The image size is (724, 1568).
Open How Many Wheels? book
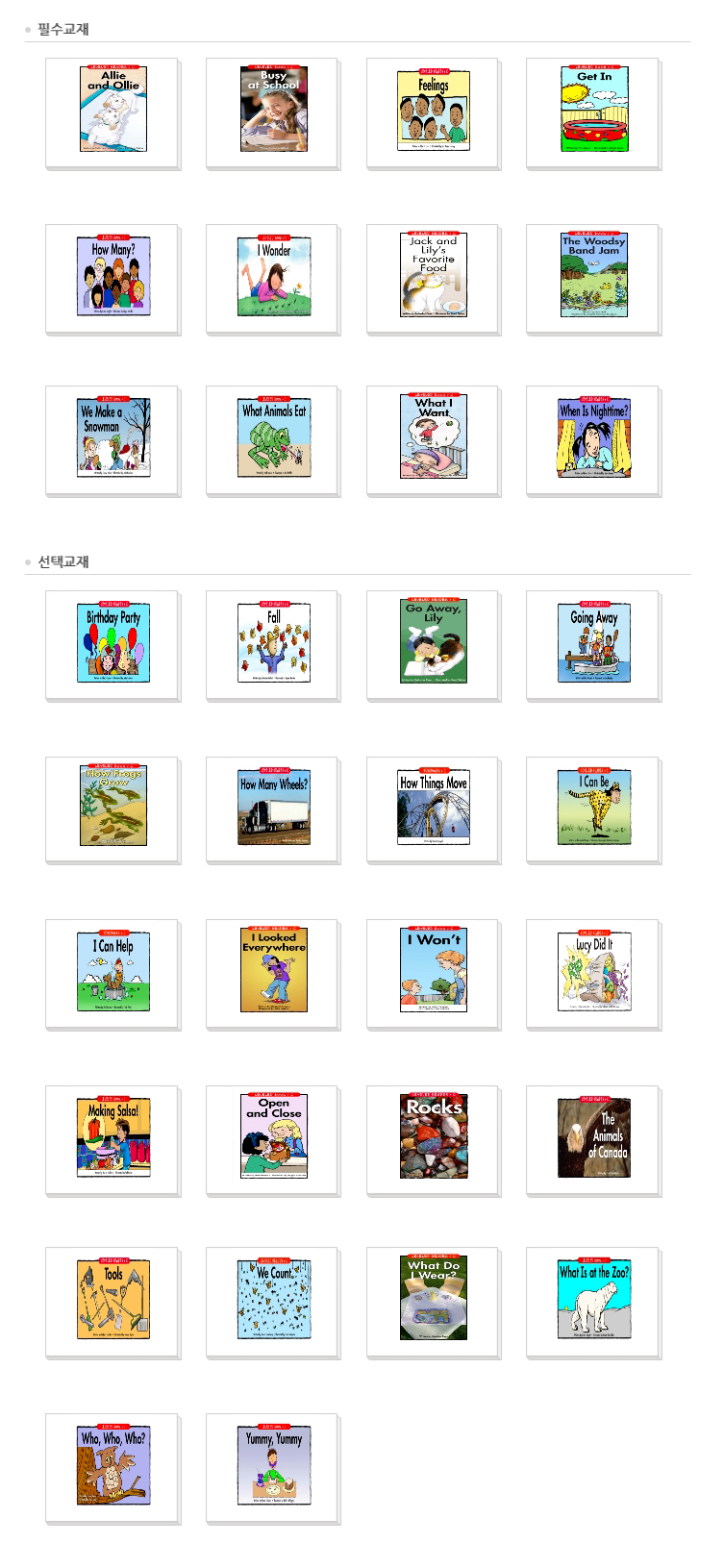tap(274, 806)
